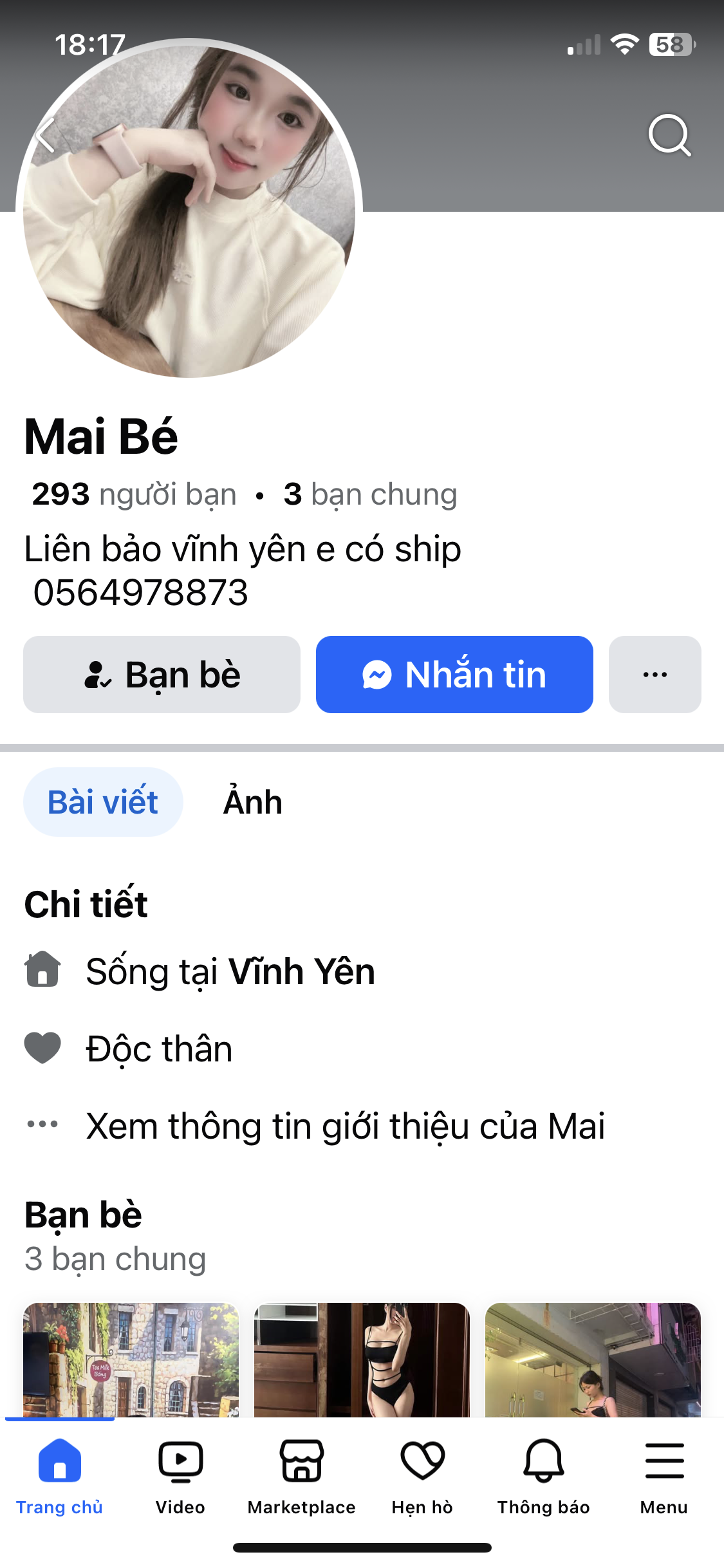724x1568 pixels.
Task: Open the Sống tại Vĩnh Yên detail
Action: (x=230, y=971)
